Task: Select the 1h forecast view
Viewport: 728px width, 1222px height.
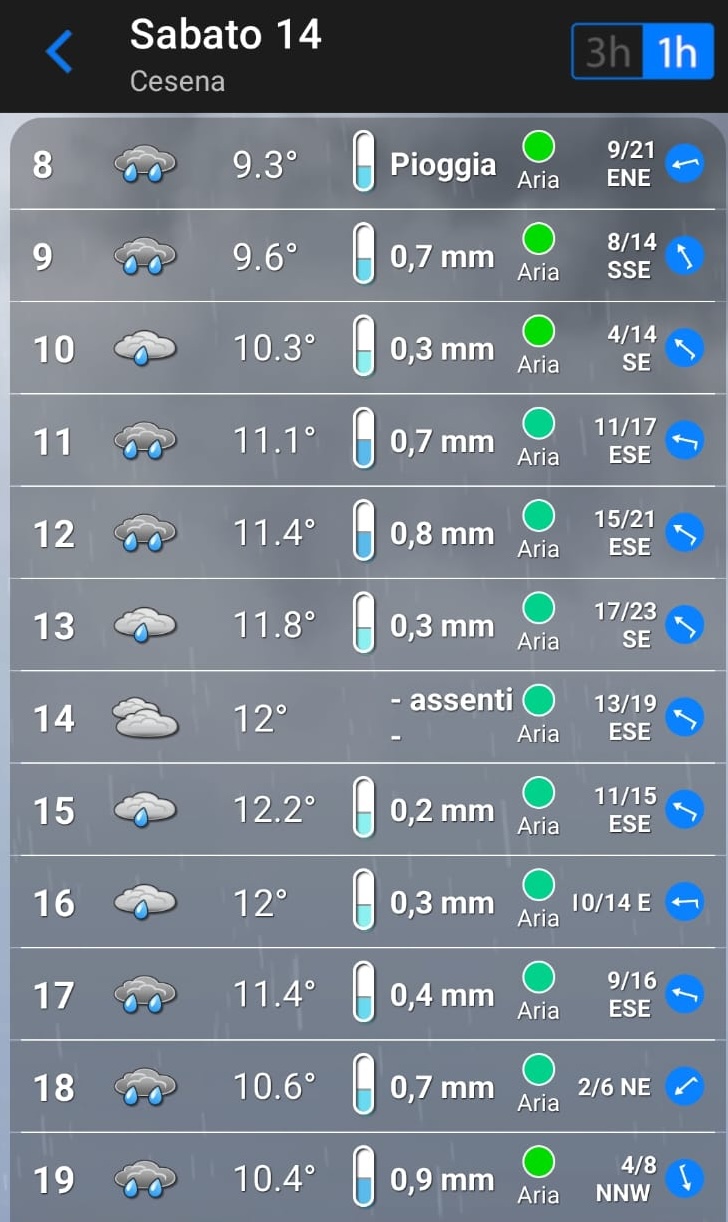Action: point(677,51)
